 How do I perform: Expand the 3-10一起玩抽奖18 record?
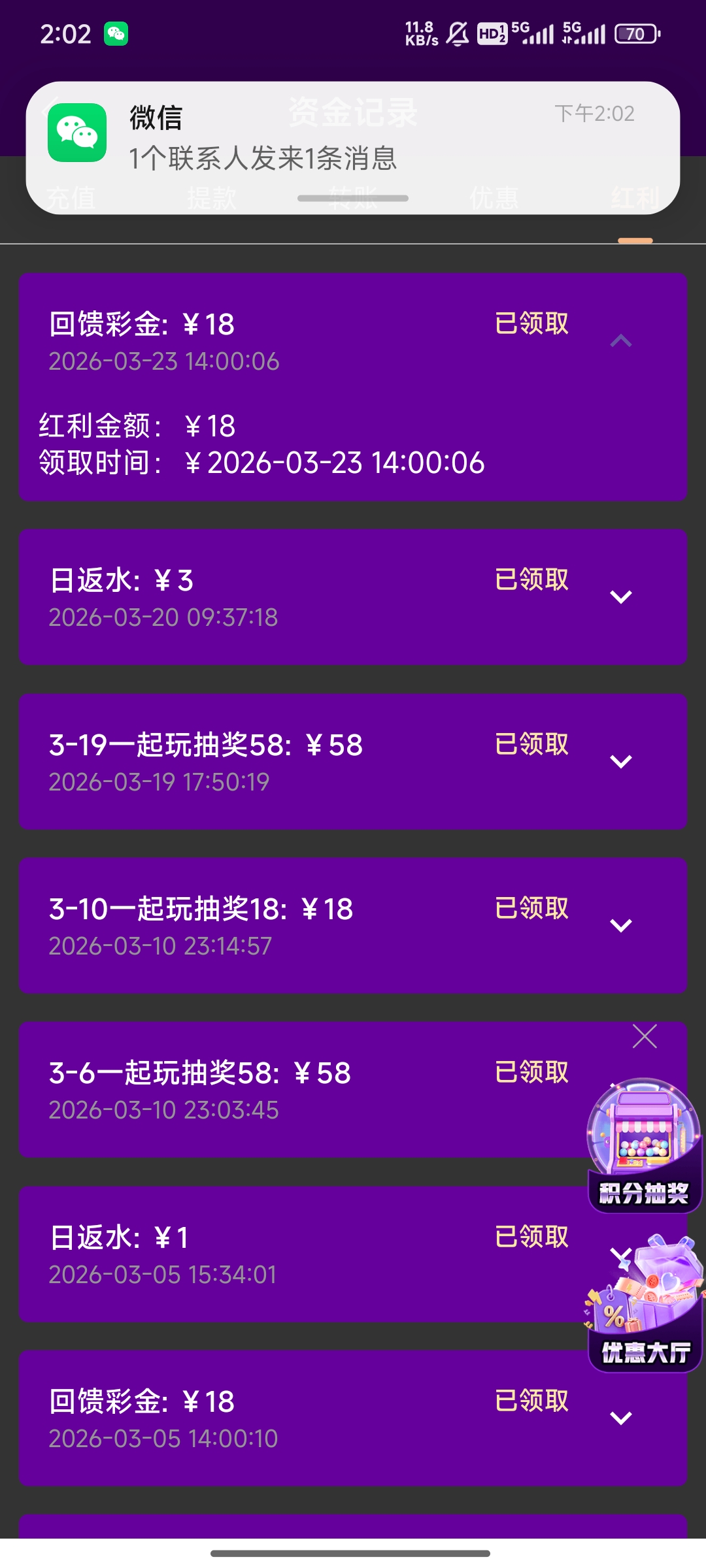(620, 925)
